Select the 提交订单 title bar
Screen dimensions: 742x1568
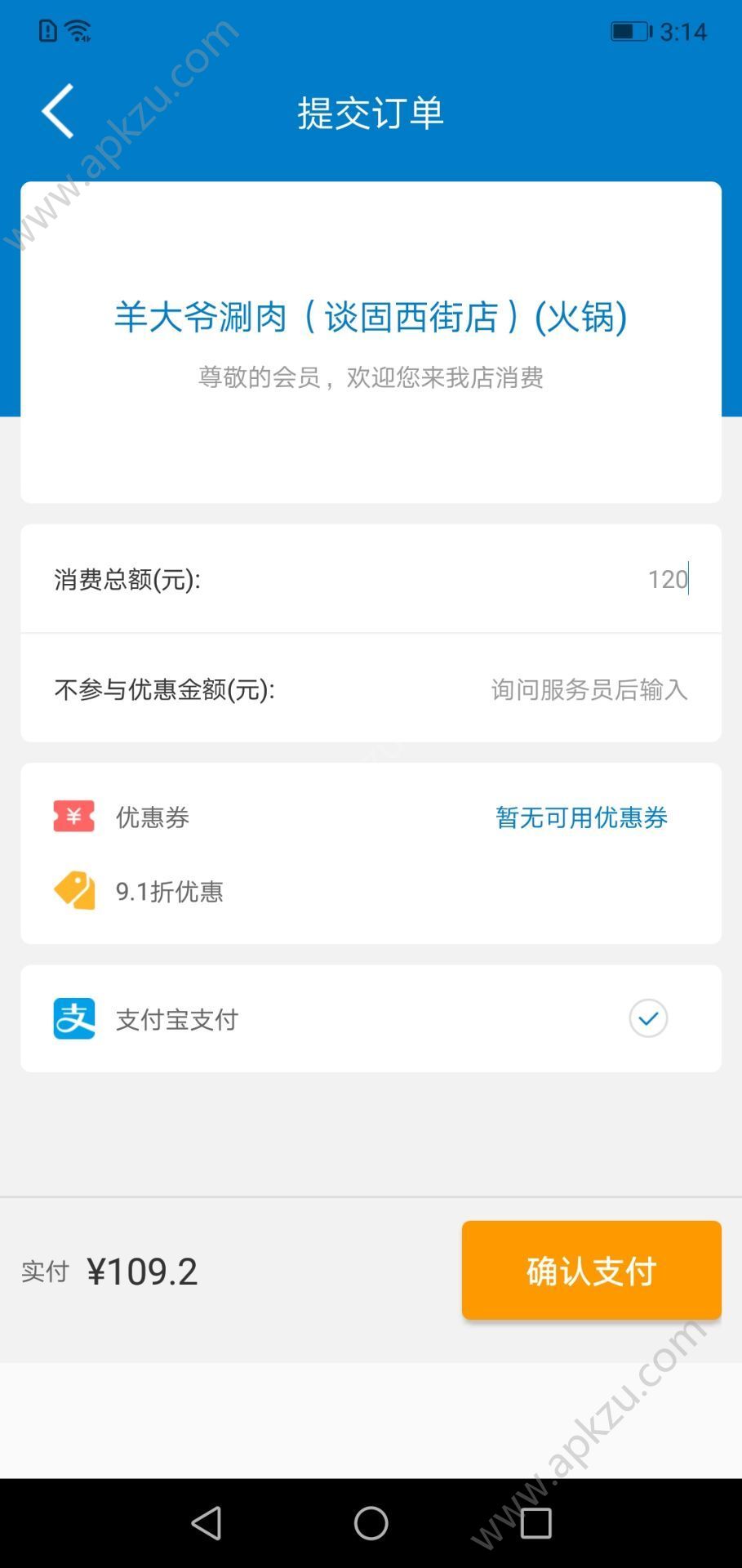pos(371,113)
